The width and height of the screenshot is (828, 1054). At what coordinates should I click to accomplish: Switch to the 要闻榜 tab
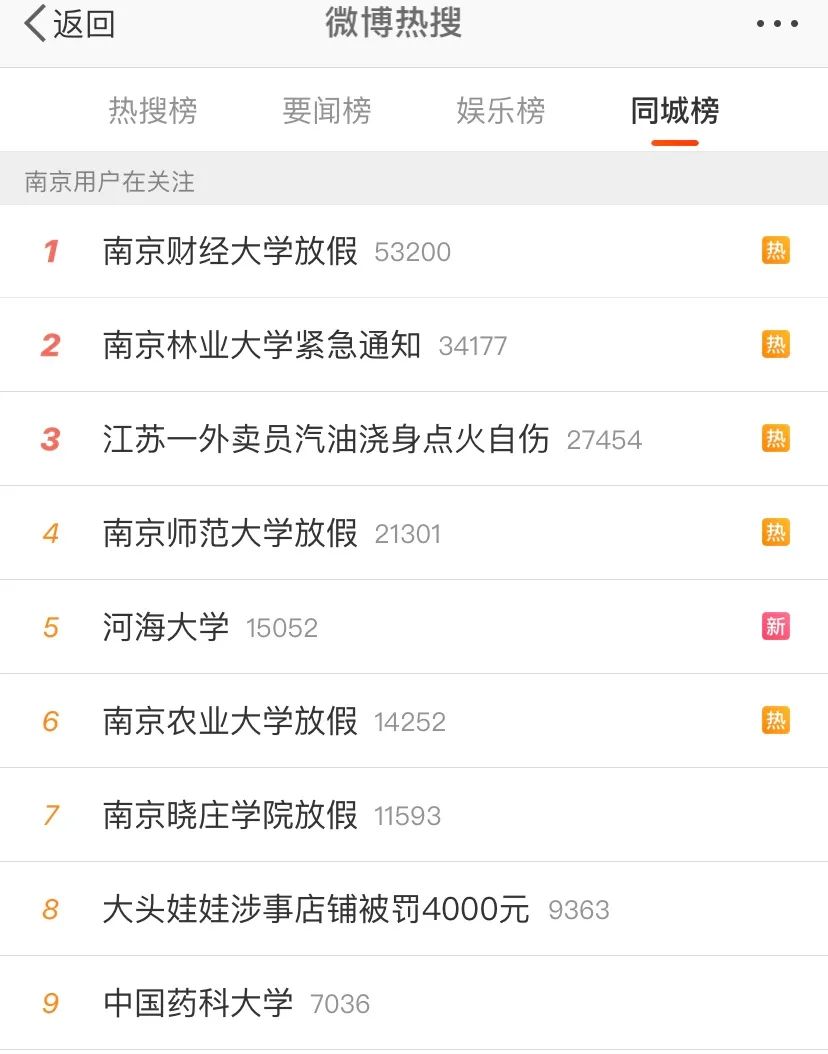coord(327,110)
